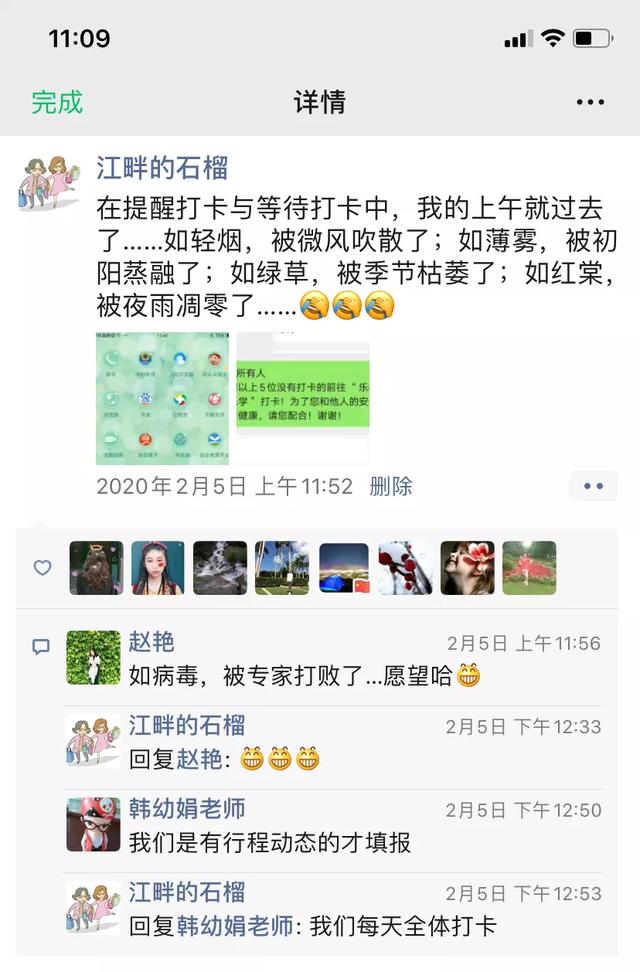This screenshot has width=640, height=972.
Task: Open the first liker's avatar
Action: (x=96, y=568)
